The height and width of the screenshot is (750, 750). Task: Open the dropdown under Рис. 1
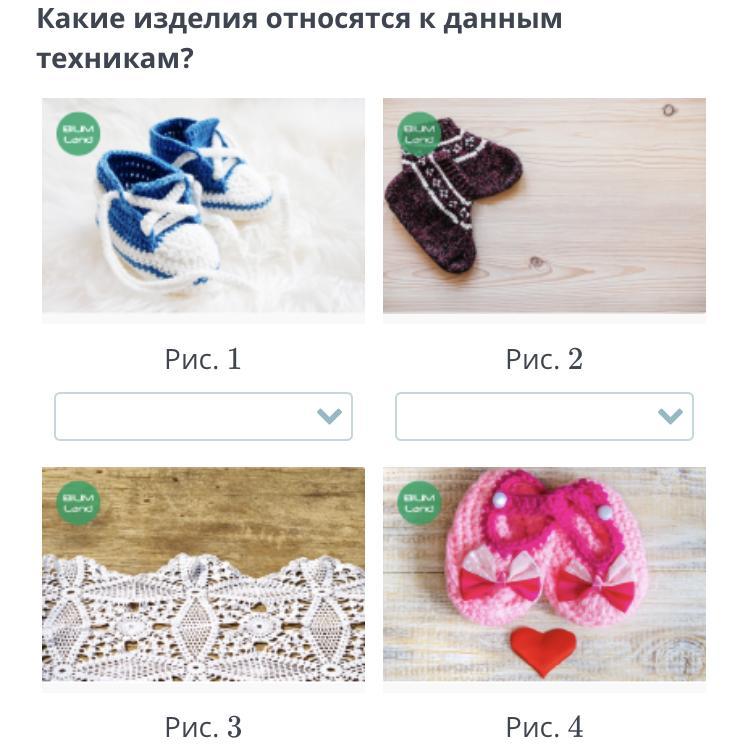click(203, 416)
